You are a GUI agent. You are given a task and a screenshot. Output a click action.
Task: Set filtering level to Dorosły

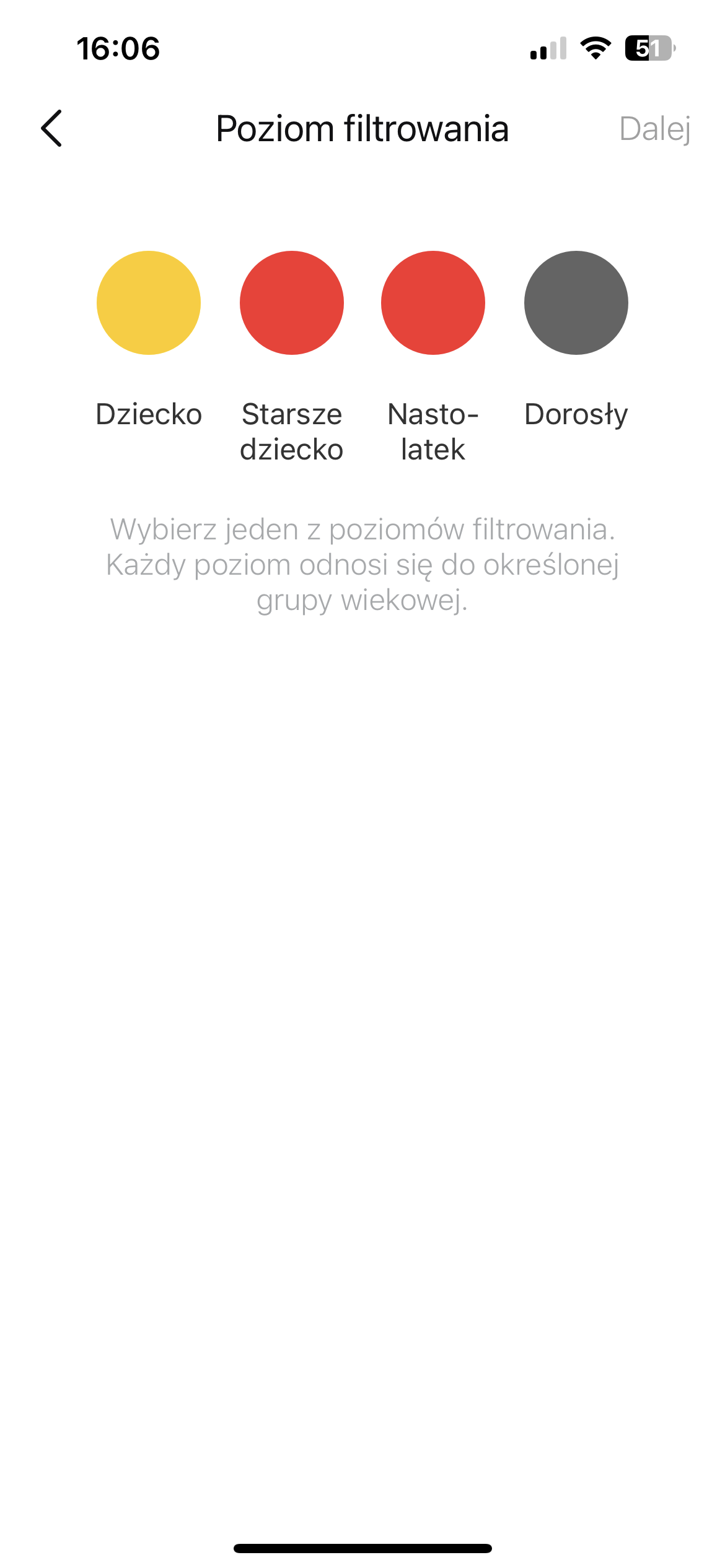(576, 303)
